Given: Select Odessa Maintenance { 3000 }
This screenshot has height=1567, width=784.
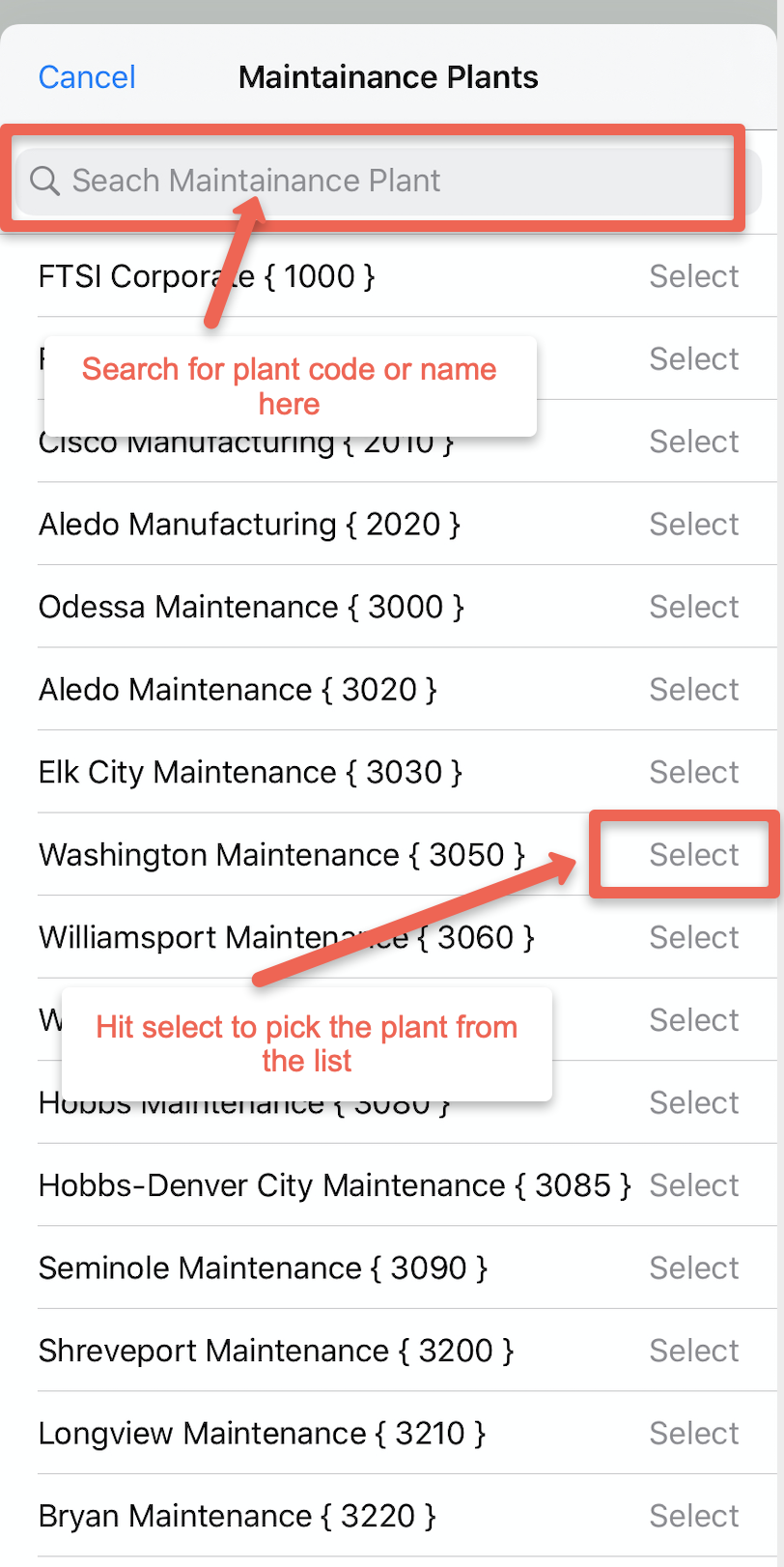Looking at the screenshot, I should (693, 607).
